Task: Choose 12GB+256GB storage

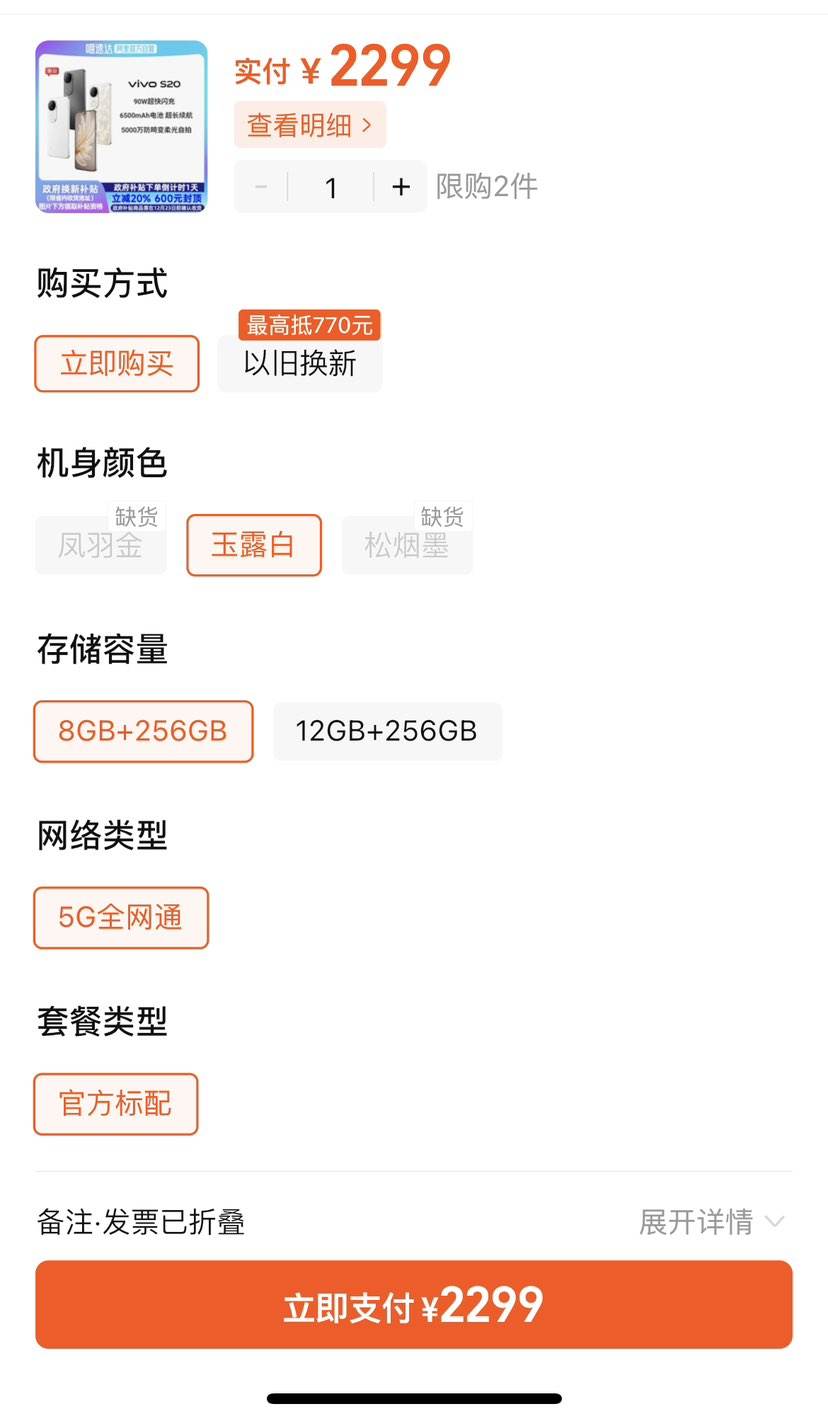Action: coord(387,731)
